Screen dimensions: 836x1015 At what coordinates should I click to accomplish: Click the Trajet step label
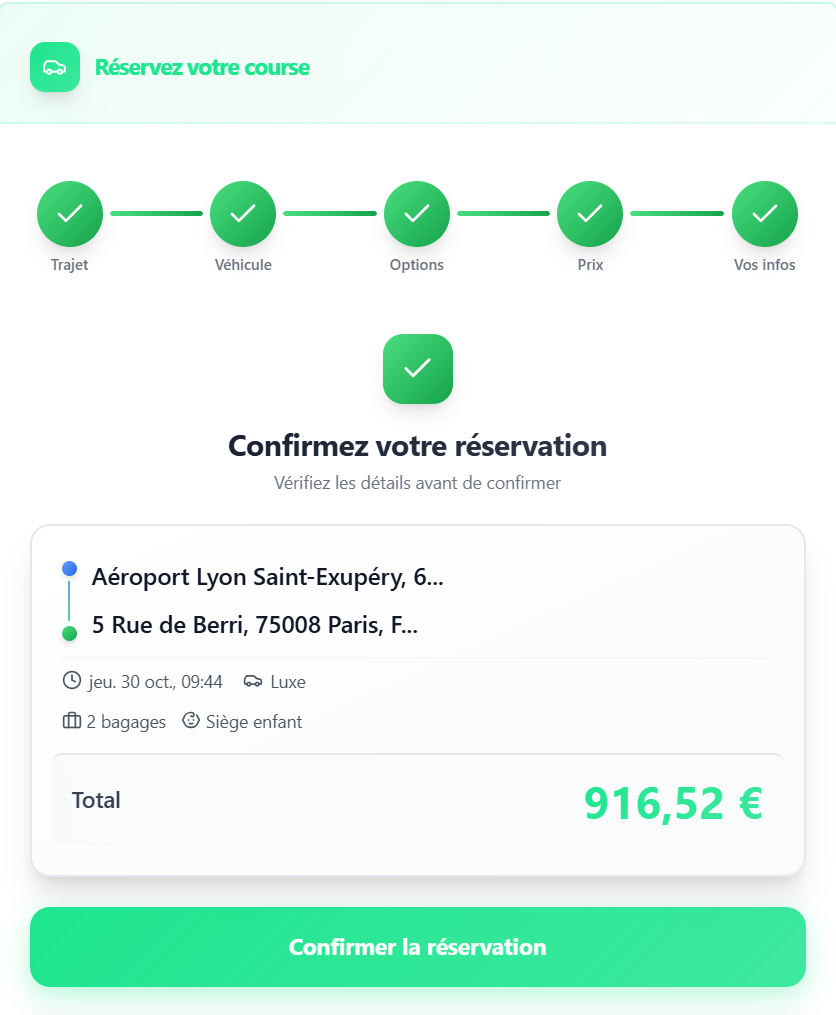(69, 265)
